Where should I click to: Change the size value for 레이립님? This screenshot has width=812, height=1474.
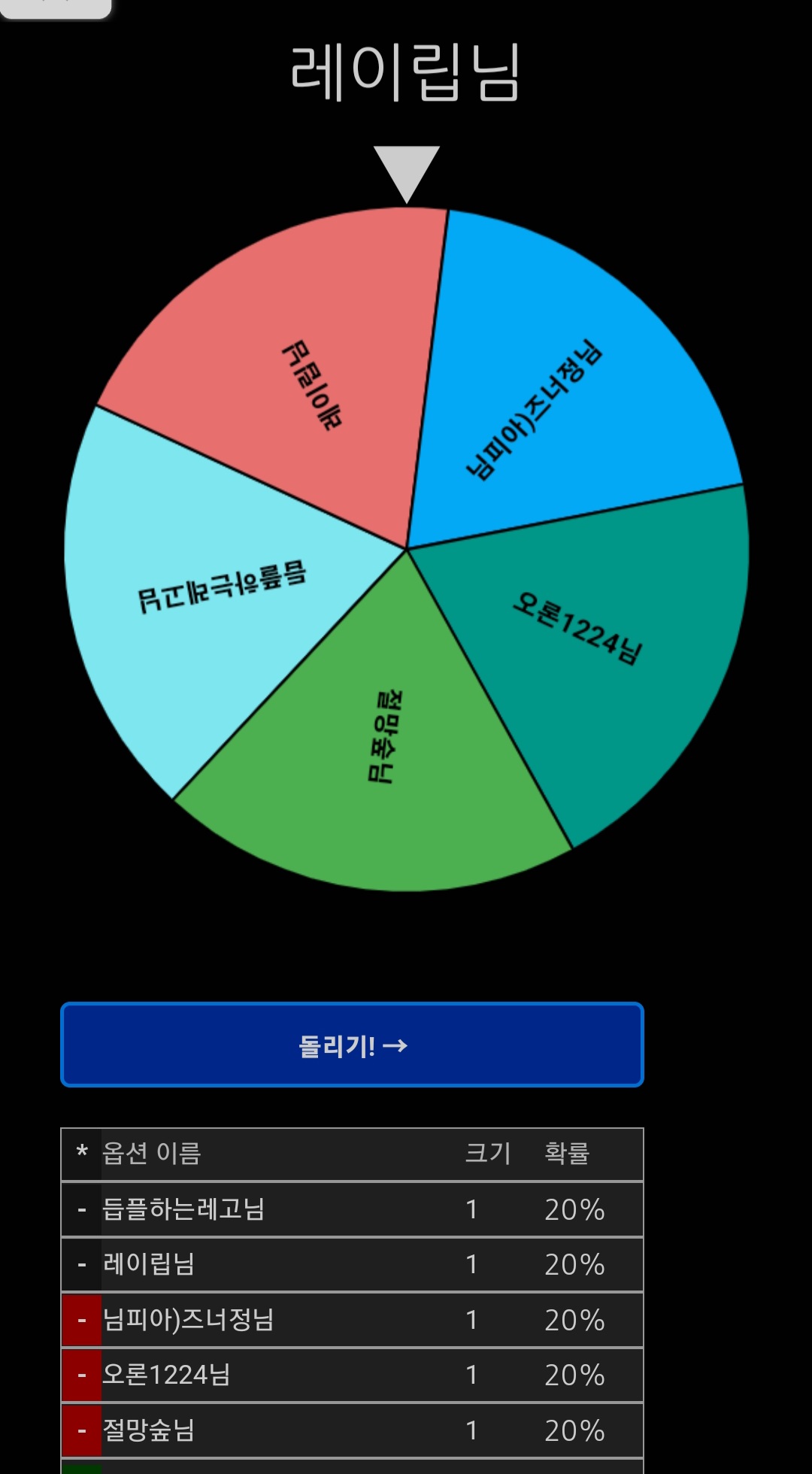pos(481,1265)
